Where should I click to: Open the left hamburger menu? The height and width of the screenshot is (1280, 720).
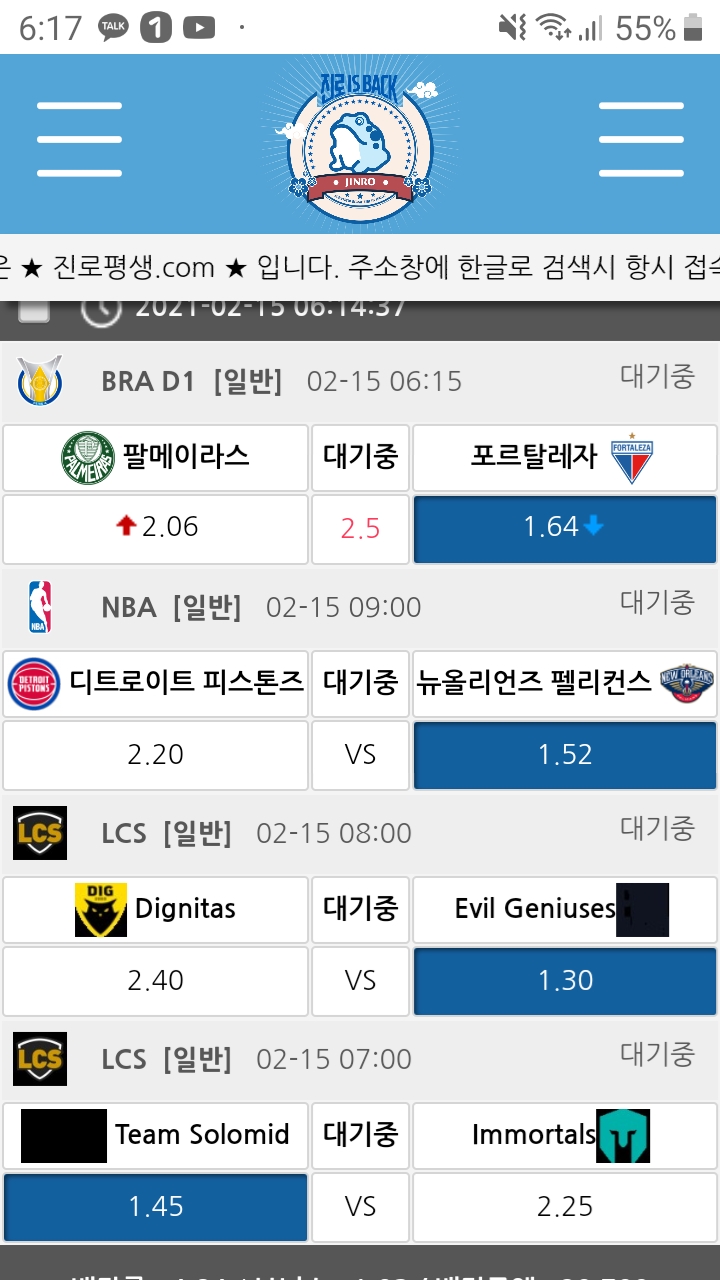coord(79,139)
